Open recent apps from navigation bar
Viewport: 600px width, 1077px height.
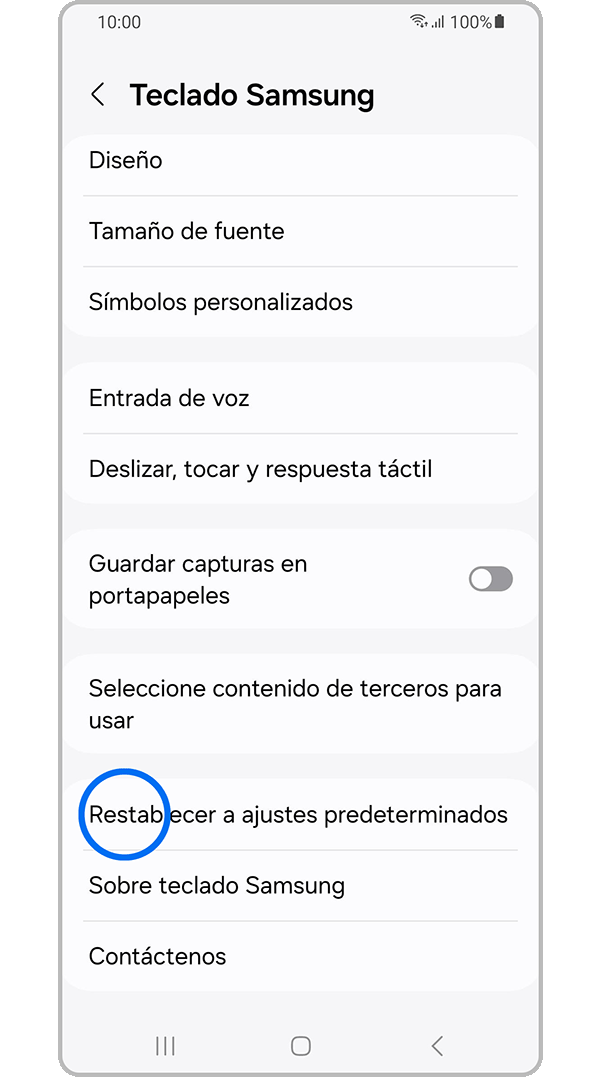[166, 1046]
